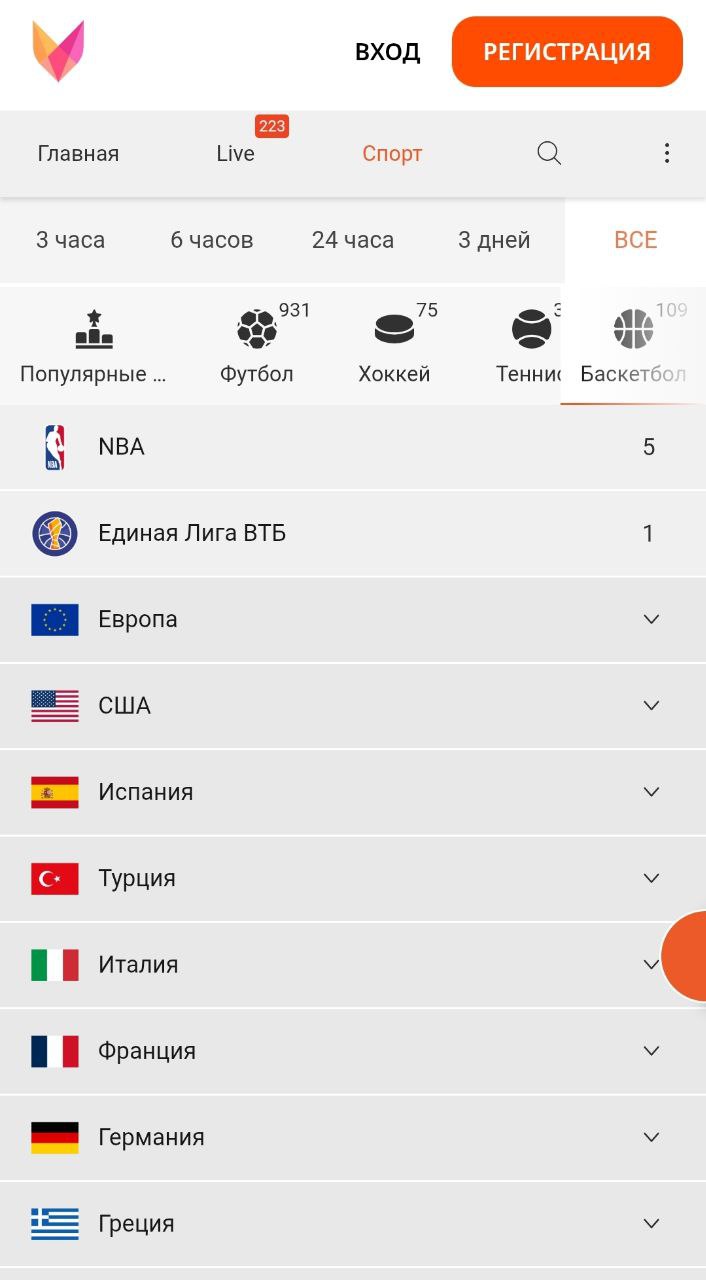
Task: Open Популярные sport category
Action: point(94,346)
